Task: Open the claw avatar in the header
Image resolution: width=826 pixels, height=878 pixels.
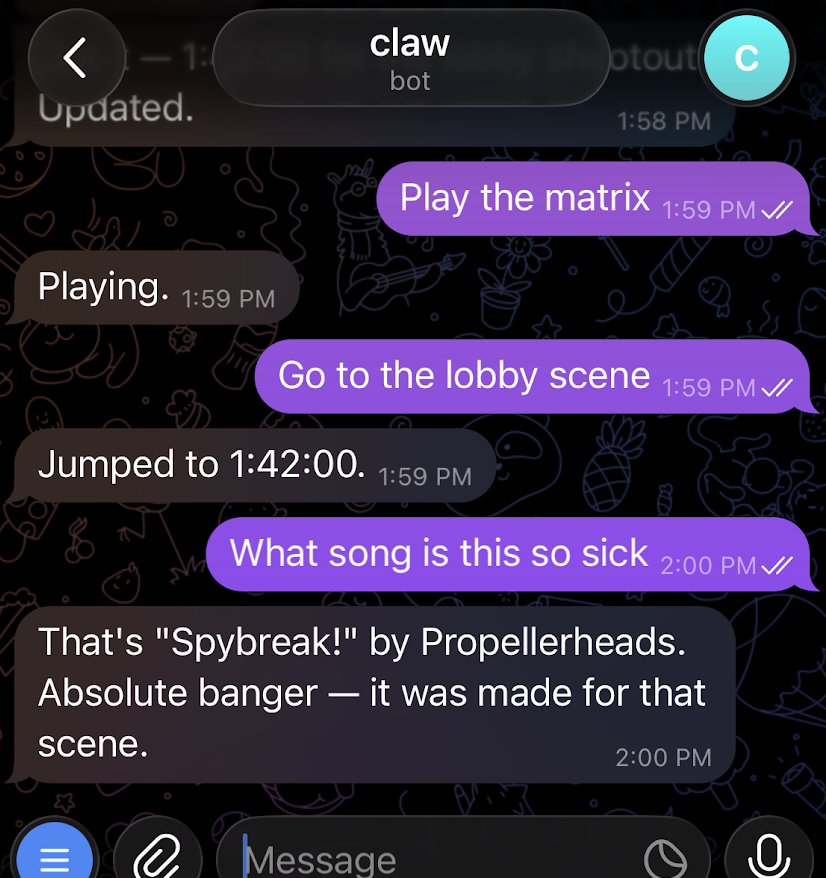Action: tap(746, 59)
